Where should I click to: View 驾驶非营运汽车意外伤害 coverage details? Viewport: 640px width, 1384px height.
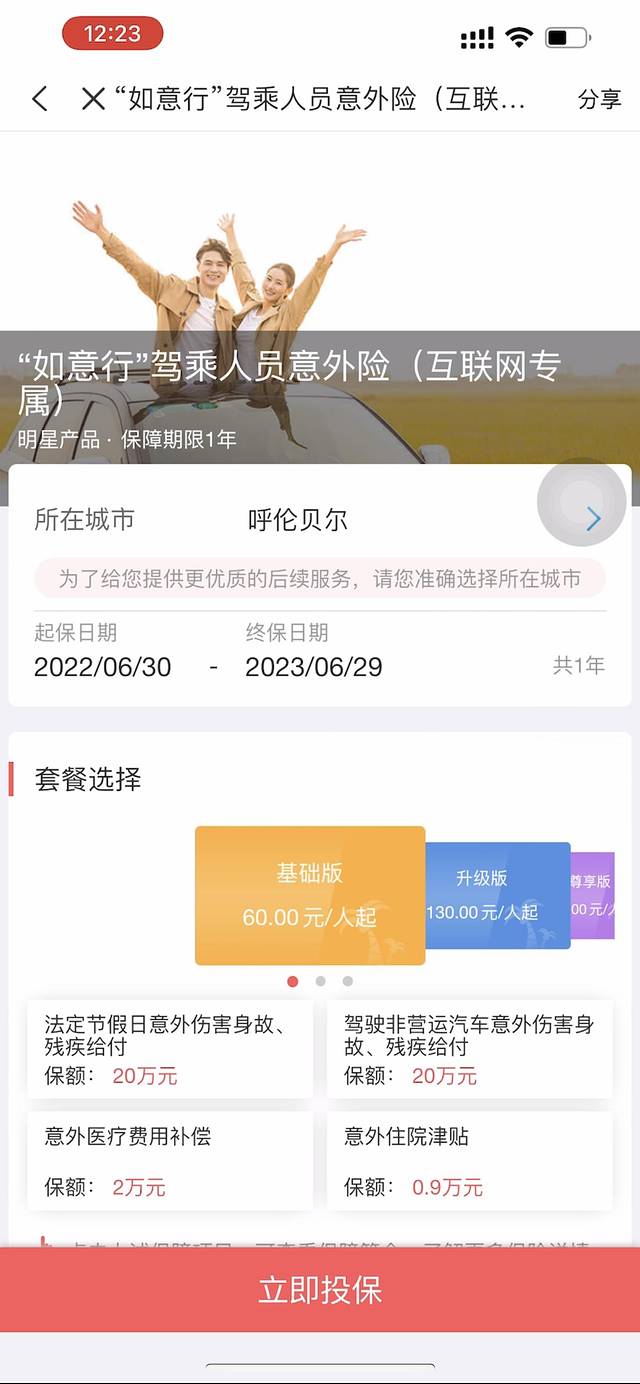(469, 1049)
